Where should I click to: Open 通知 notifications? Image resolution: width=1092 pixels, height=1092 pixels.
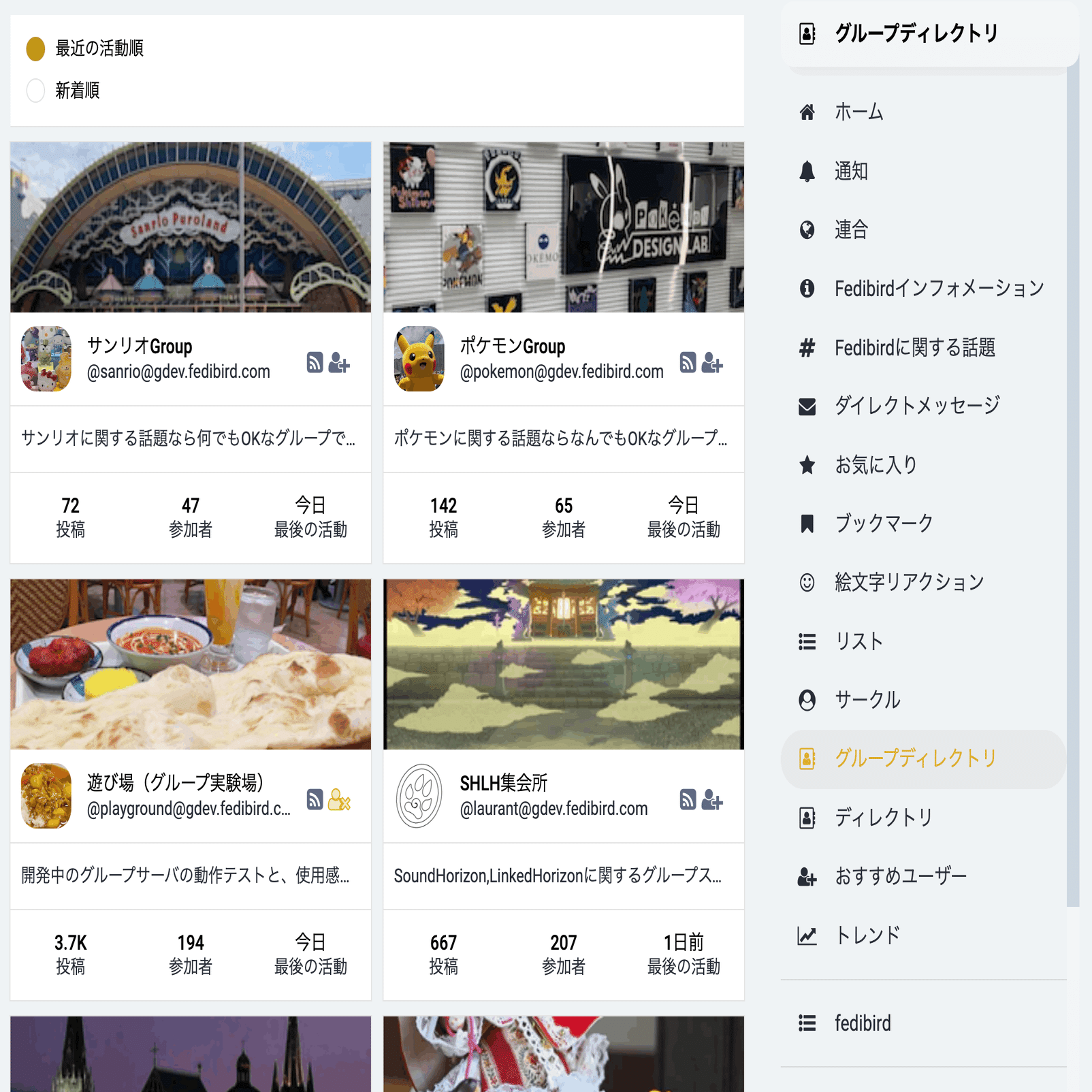coord(851,171)
